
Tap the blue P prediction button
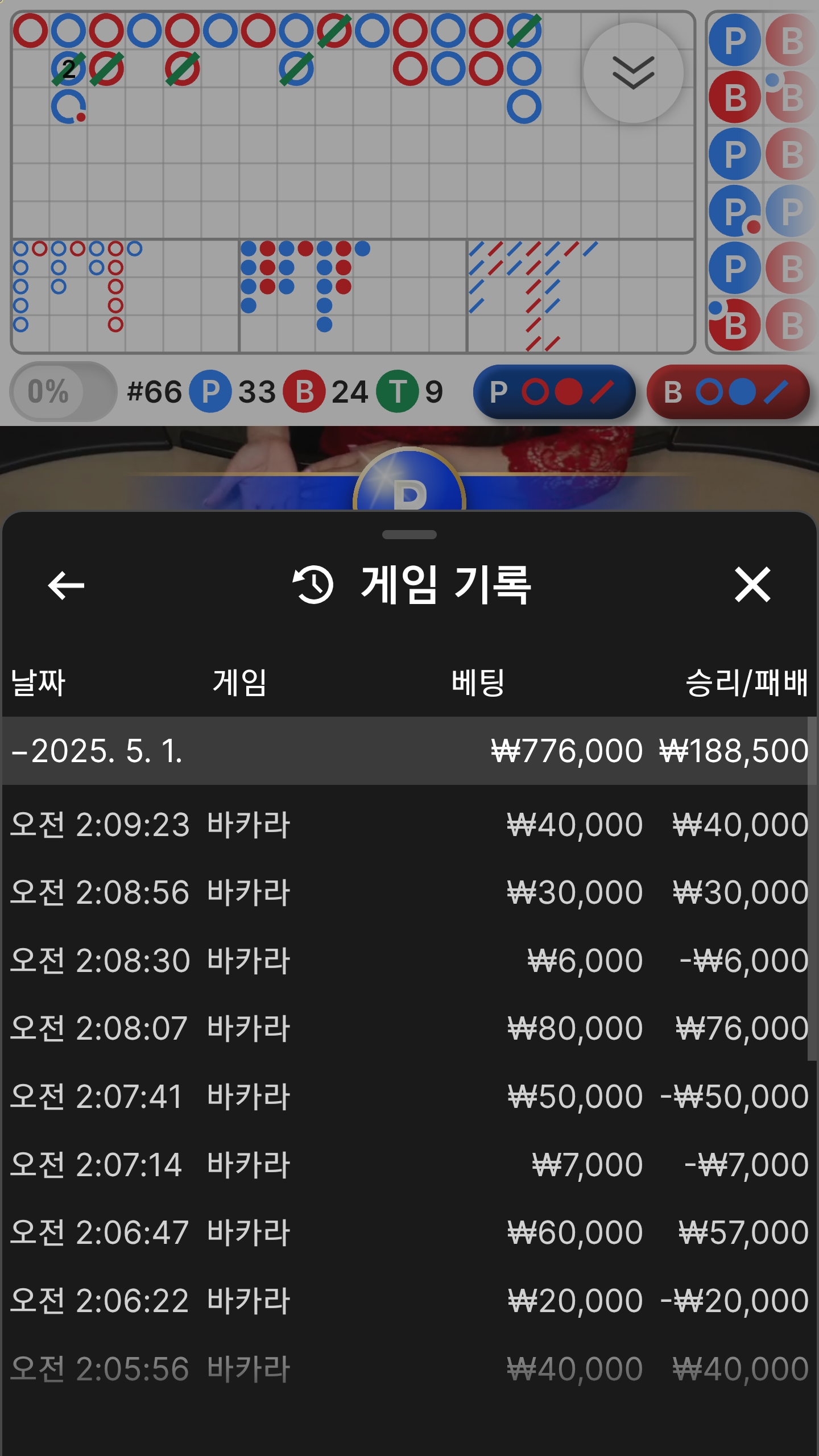pos(554,392)
